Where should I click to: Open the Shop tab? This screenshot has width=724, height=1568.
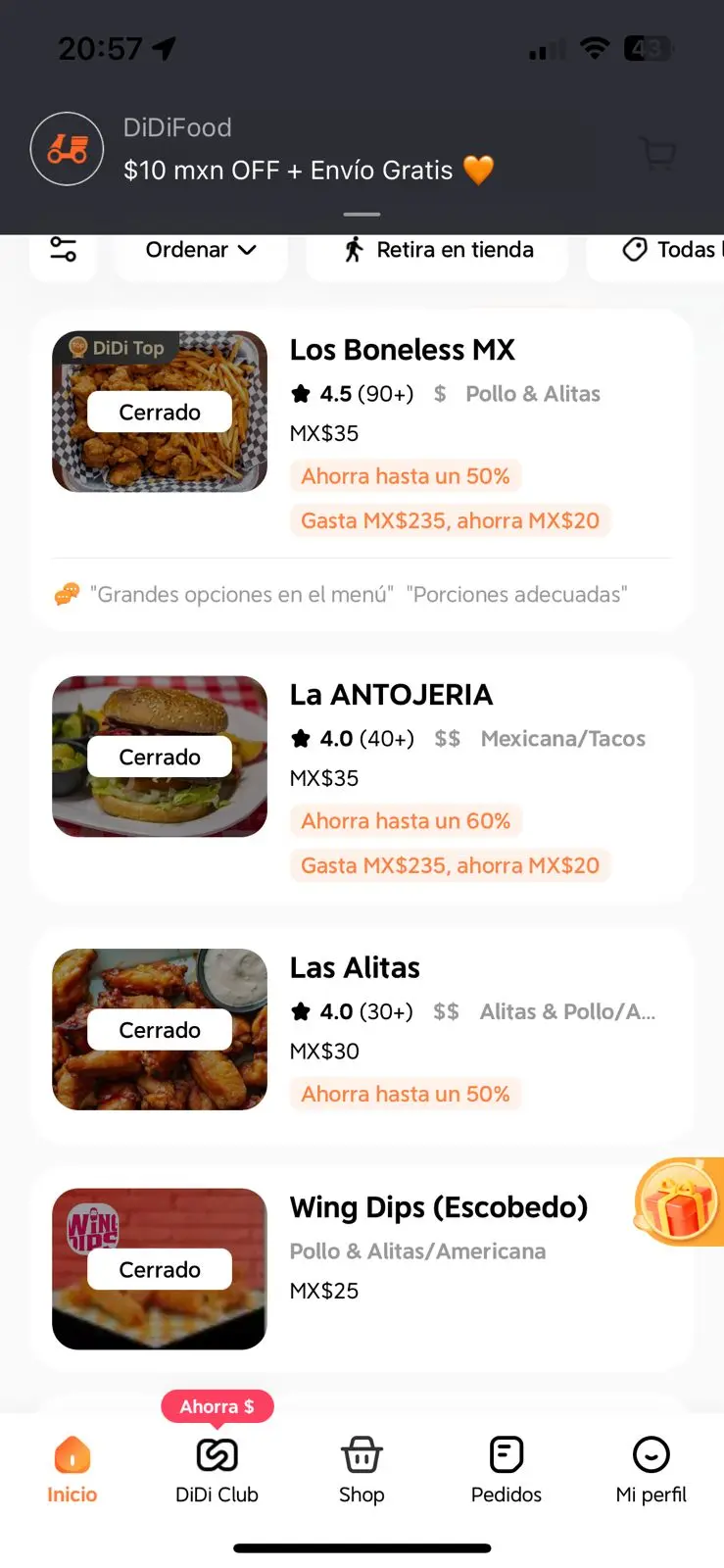(x=362, y=1468)
